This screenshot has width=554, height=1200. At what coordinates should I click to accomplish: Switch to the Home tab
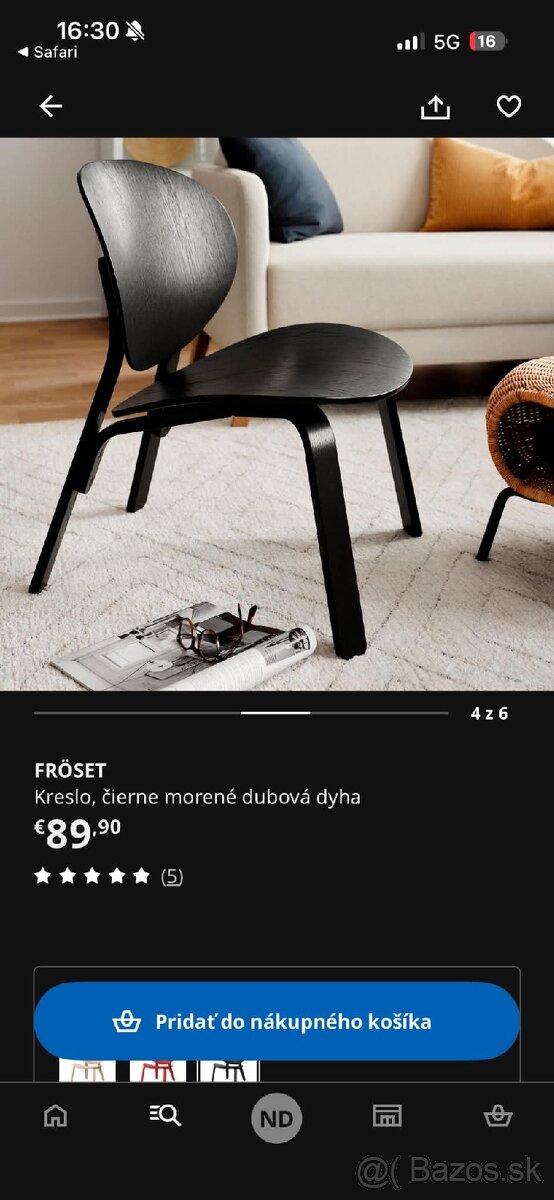(x=56, y=1116)
